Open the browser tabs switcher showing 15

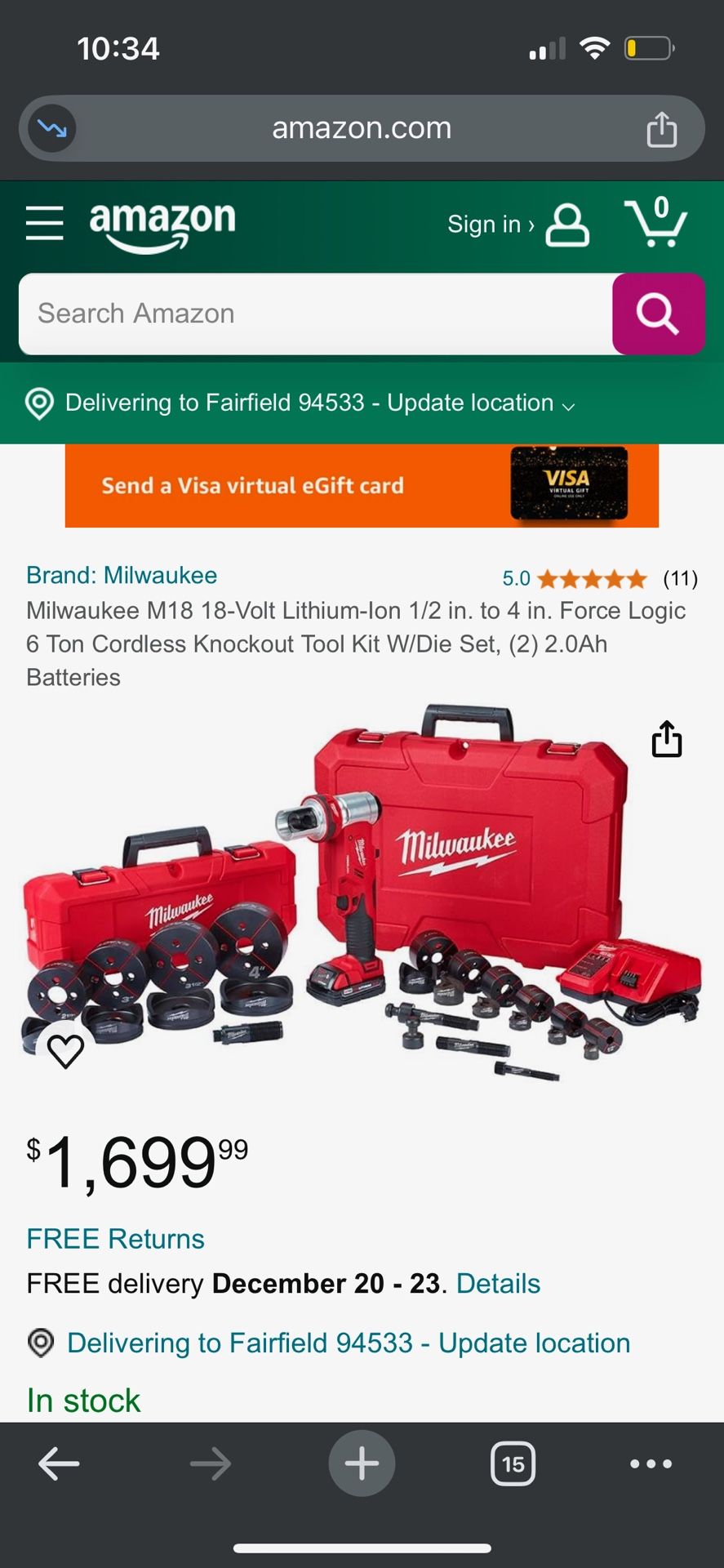coord(513,1463)
